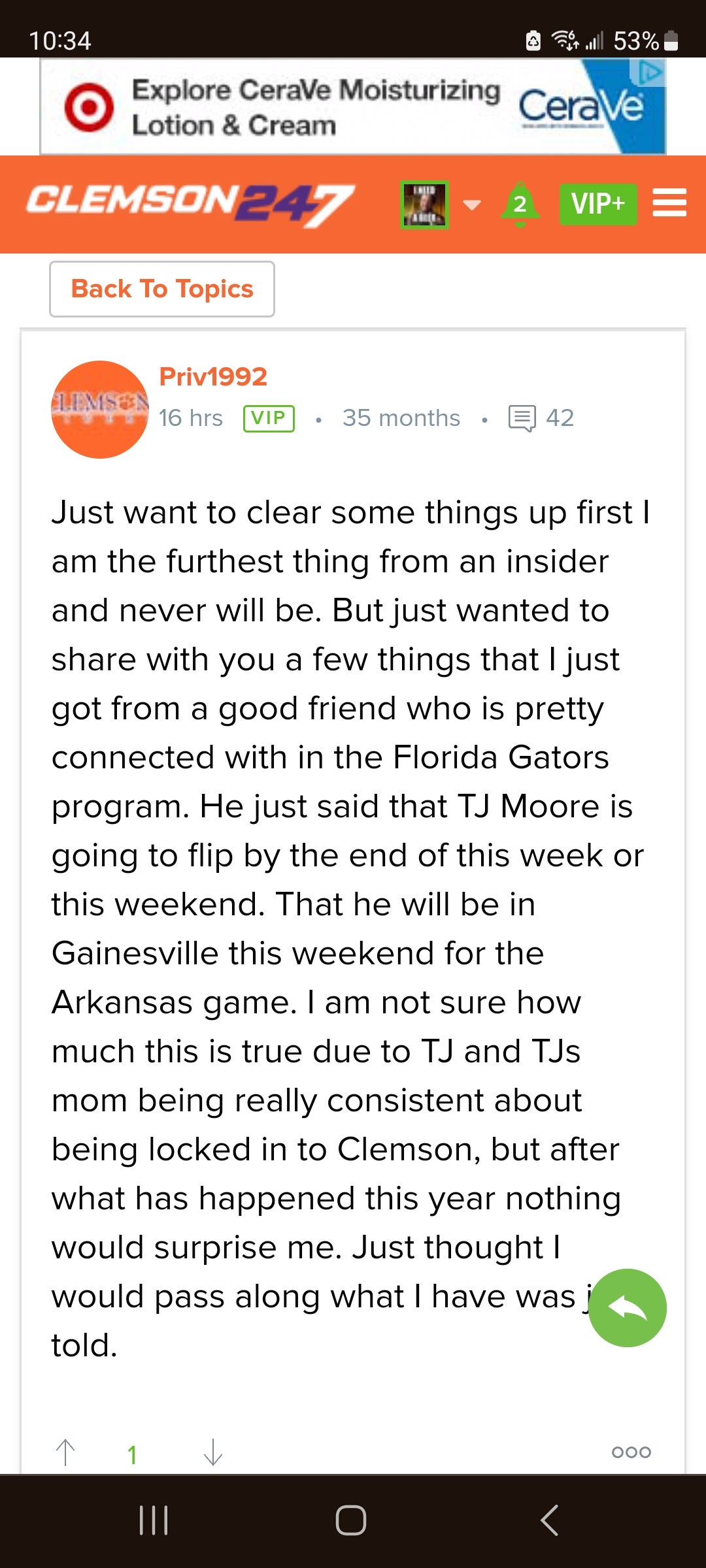The height and width of the screenshot is (1568, 706).
Task: Go Back To Topics
Action: (162, 289)
